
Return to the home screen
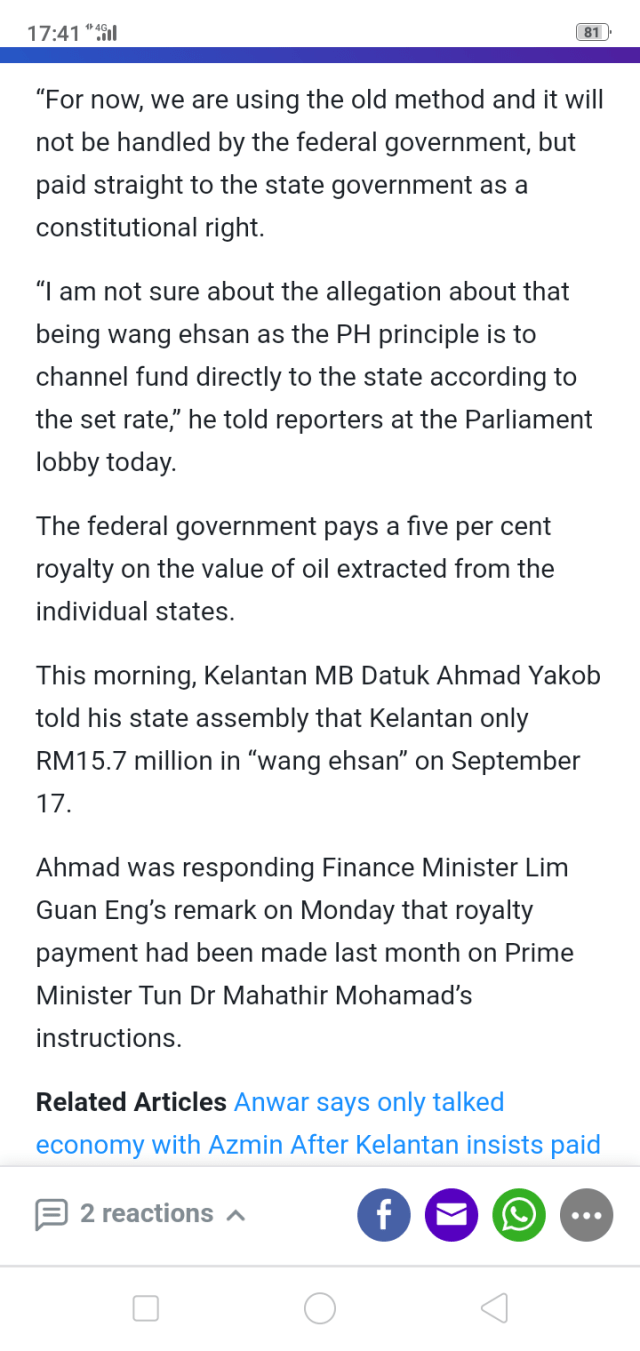tap(320, 1308)
